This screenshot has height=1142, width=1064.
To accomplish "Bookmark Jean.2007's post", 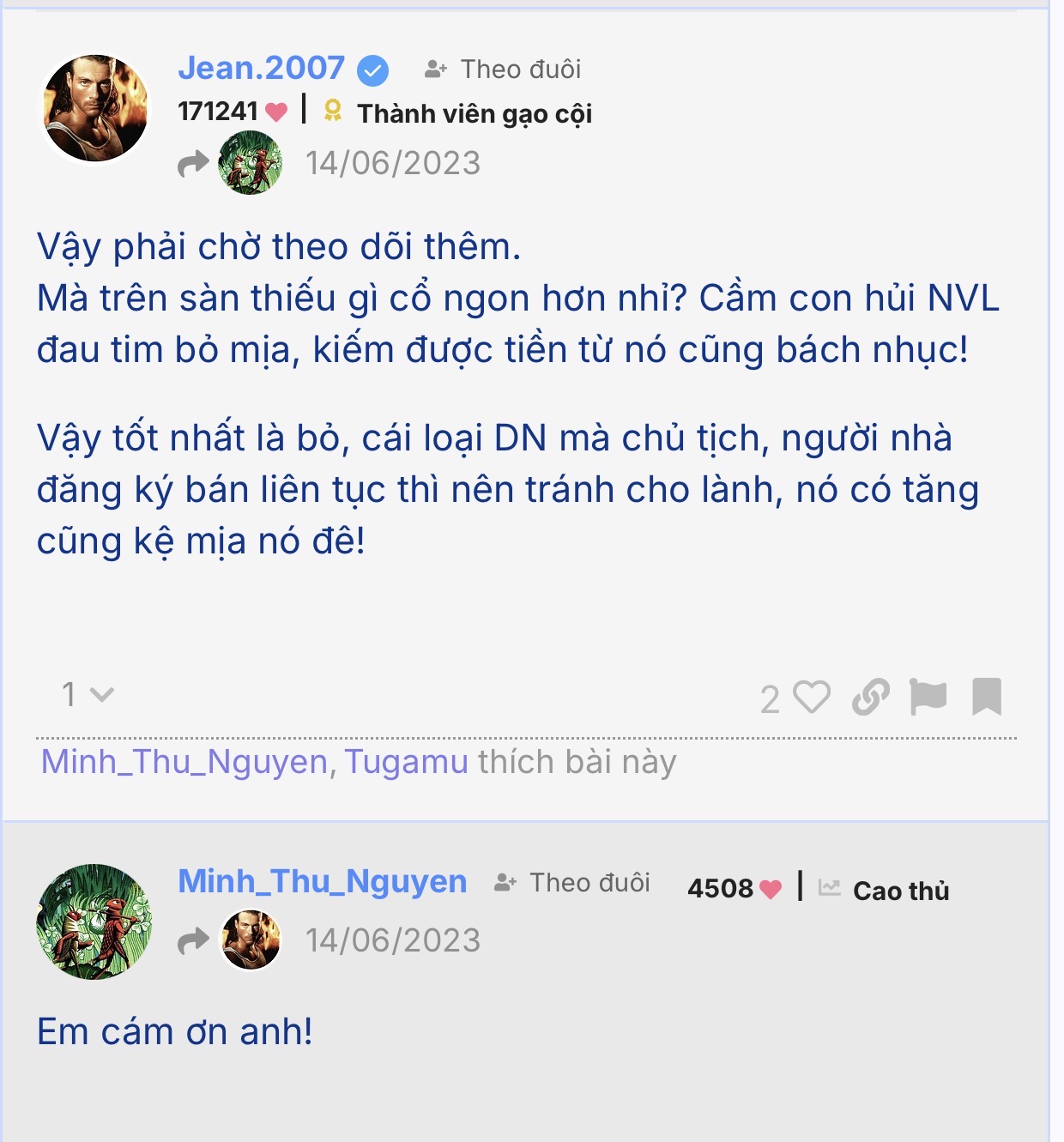I will point(987,697).
